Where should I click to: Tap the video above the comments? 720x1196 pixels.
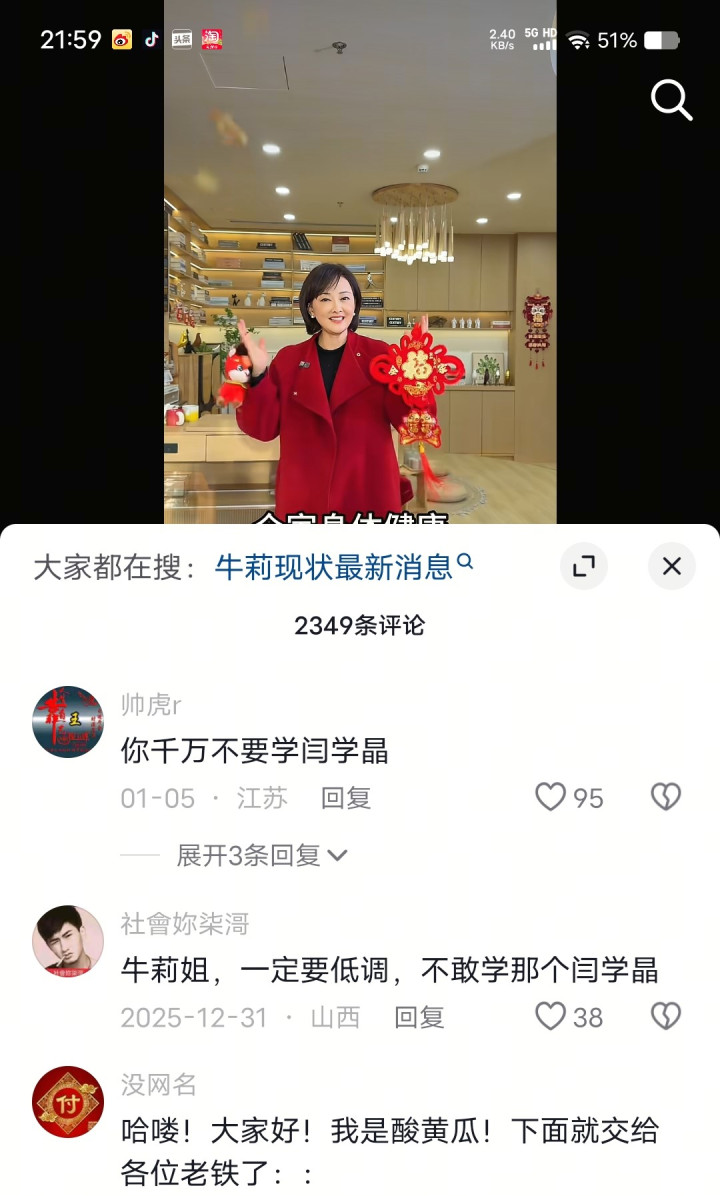point(360,300)
